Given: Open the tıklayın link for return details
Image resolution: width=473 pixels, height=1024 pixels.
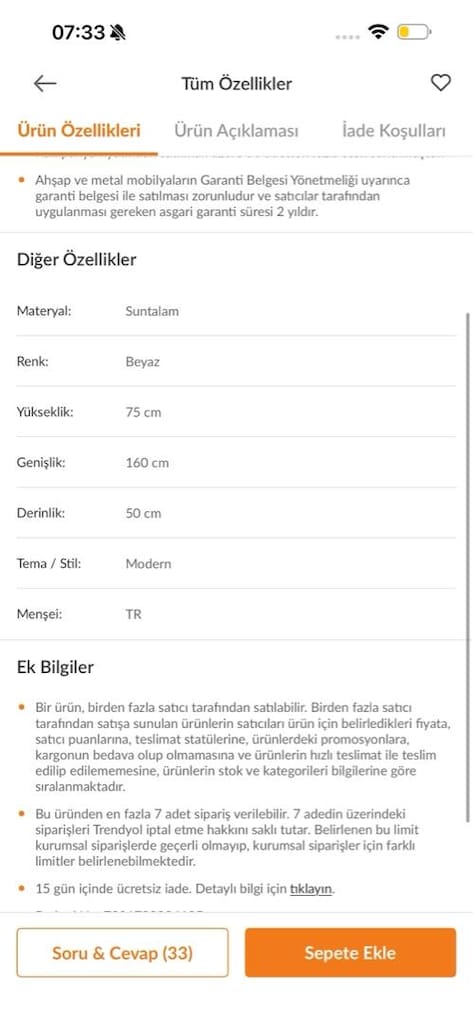Looking at the screenshot, I should coord(311,889).
